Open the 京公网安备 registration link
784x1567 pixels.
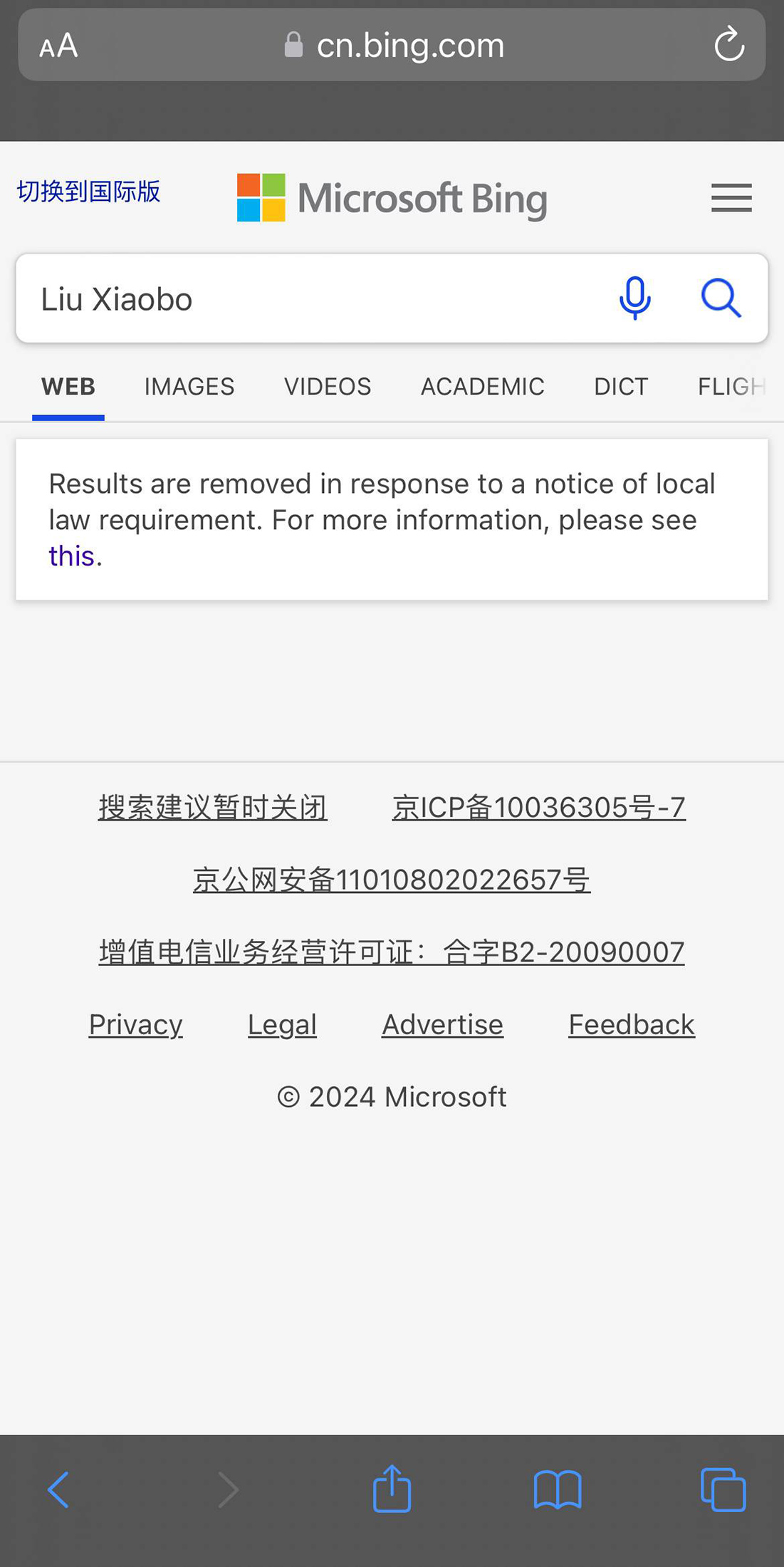[392, 880]
